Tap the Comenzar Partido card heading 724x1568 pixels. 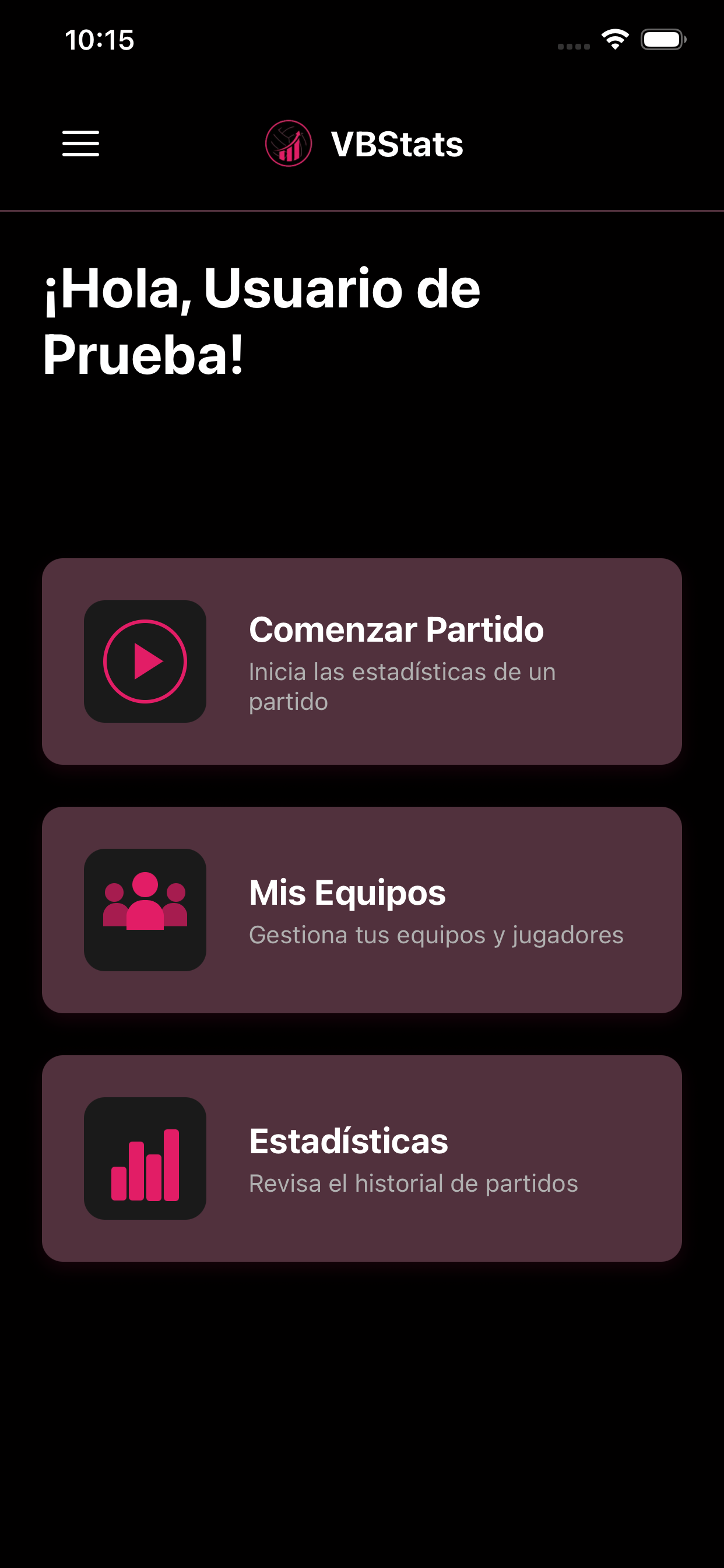[395, 631]
